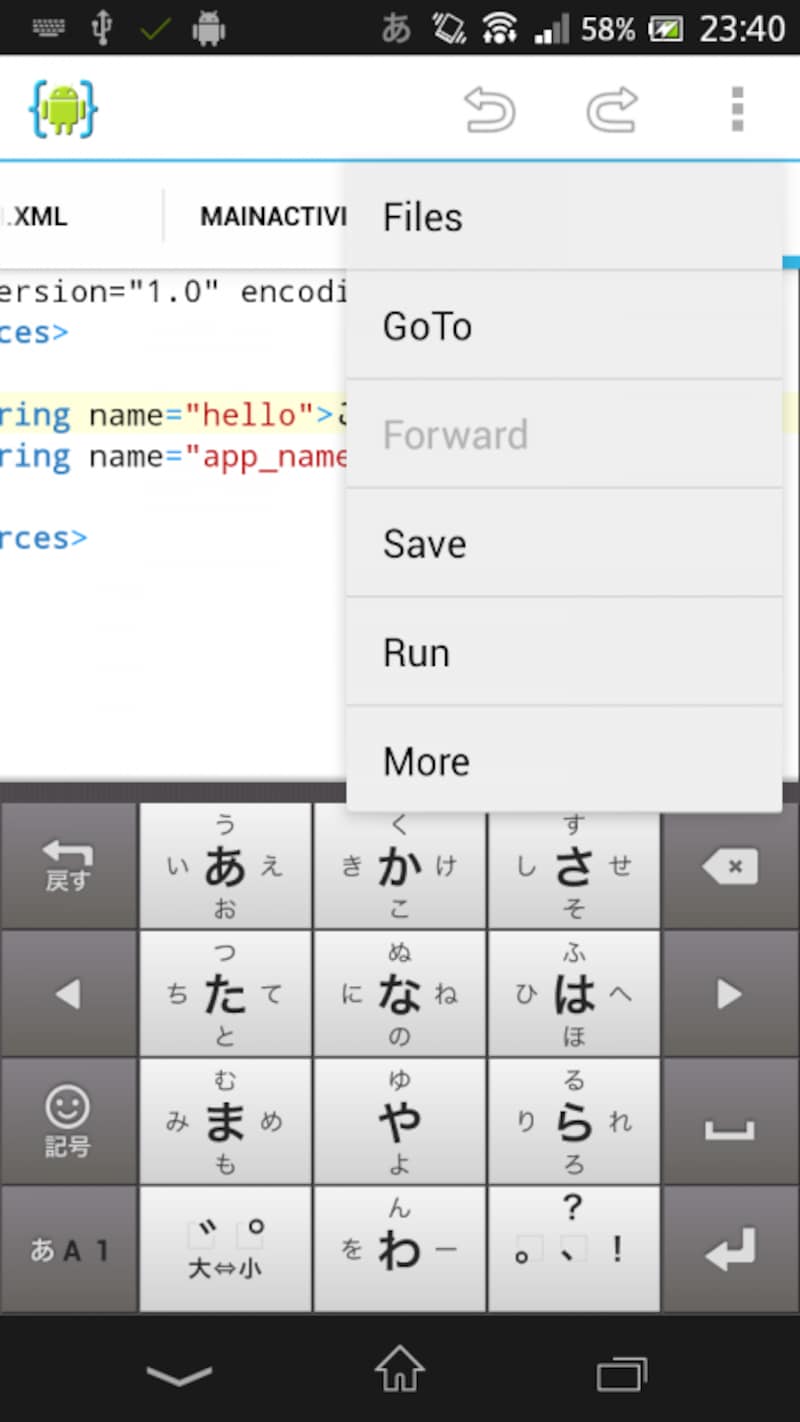Run the project from the menu
This screenshot has width=800, height=1422.
(x=563, y=653)
